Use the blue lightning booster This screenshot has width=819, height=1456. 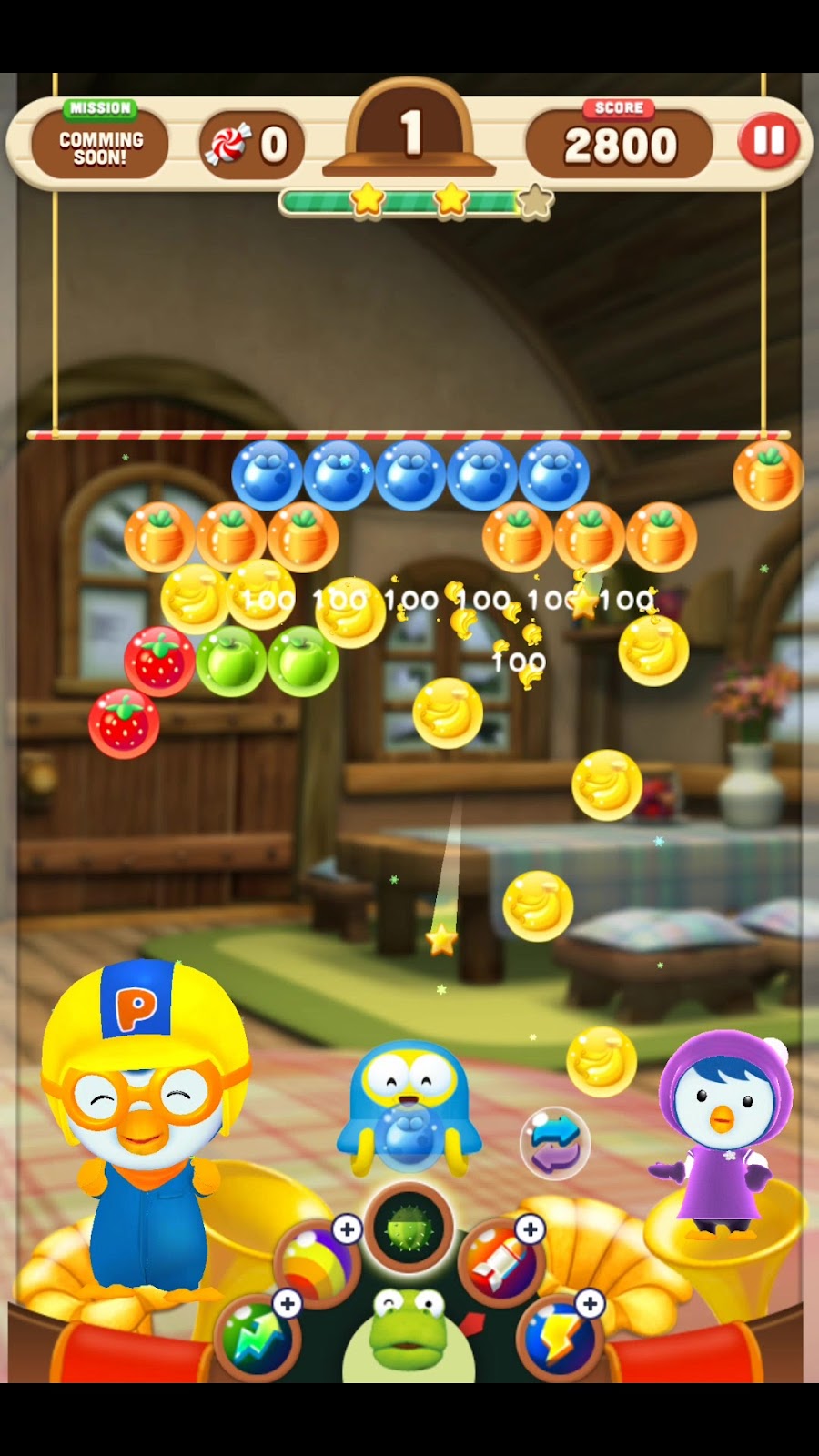(559, 1338)
